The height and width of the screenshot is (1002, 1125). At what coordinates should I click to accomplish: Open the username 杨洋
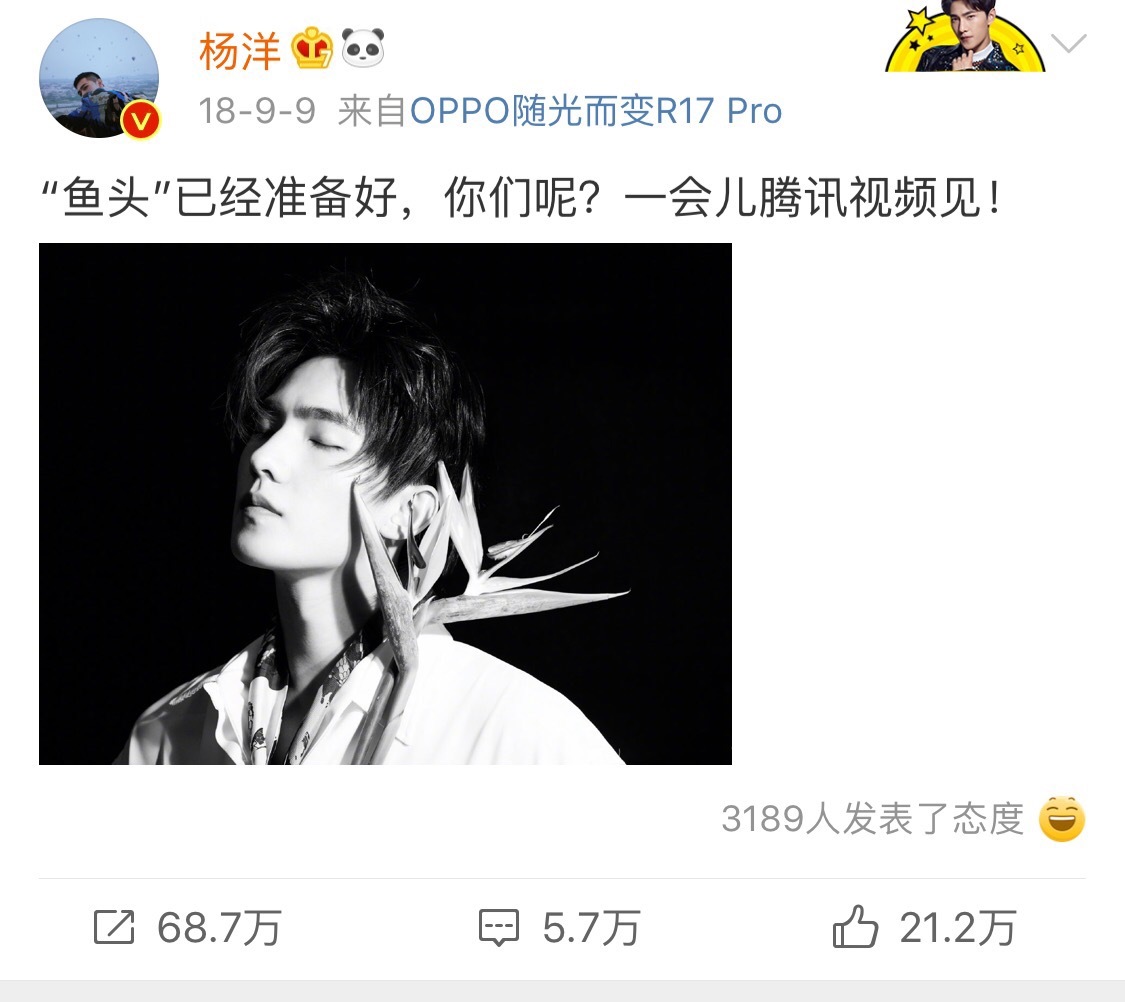239,51
